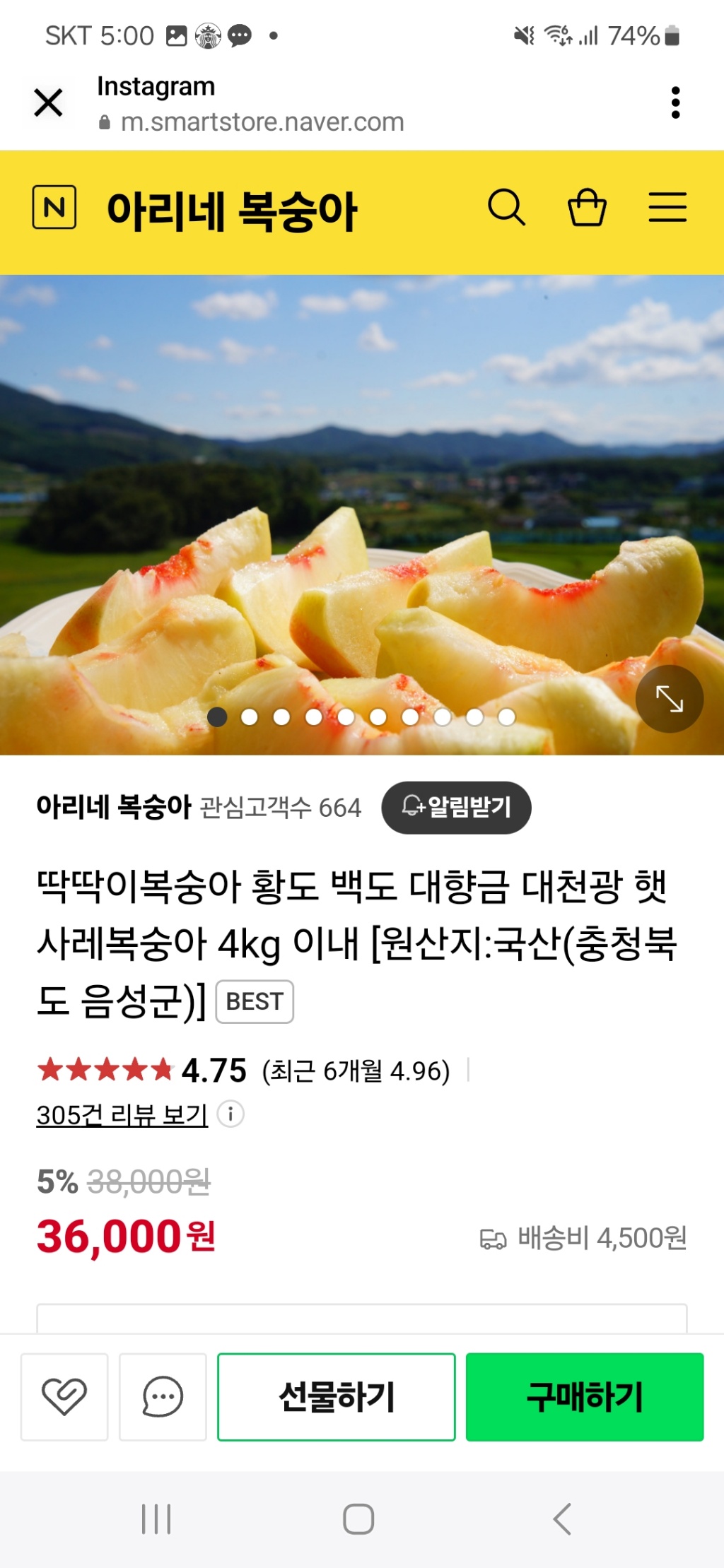Show review rating info tooltip

(230, 1114)
